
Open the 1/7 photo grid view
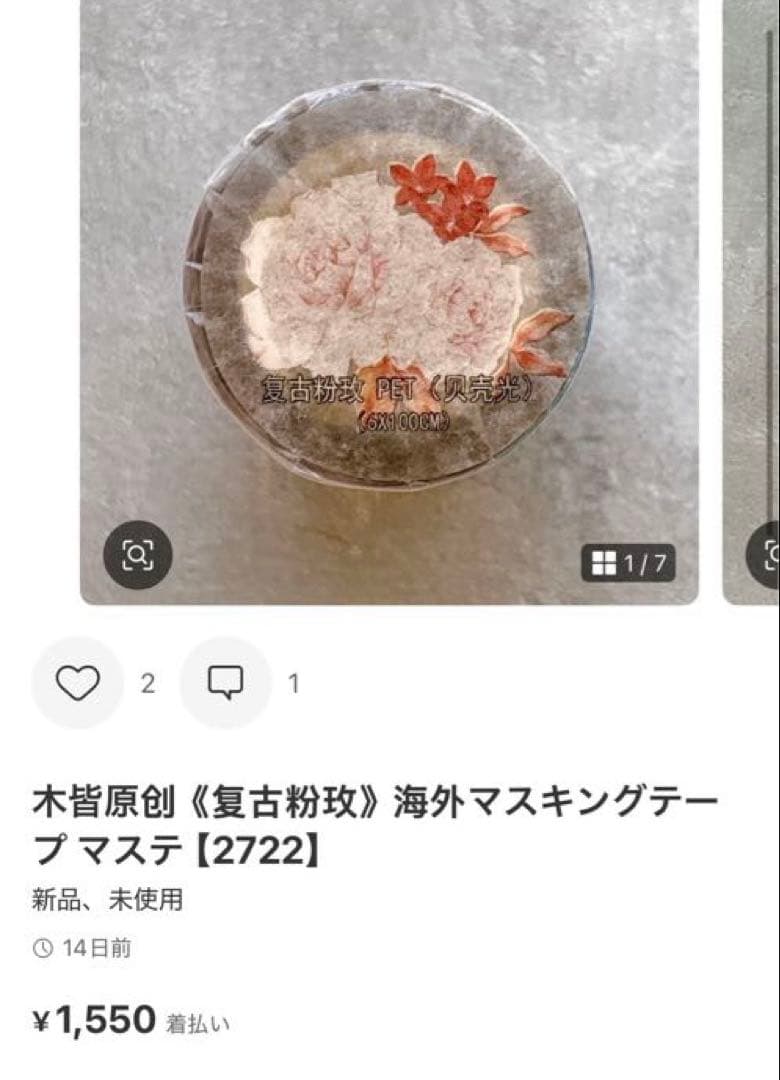click(x=629, y=564)
